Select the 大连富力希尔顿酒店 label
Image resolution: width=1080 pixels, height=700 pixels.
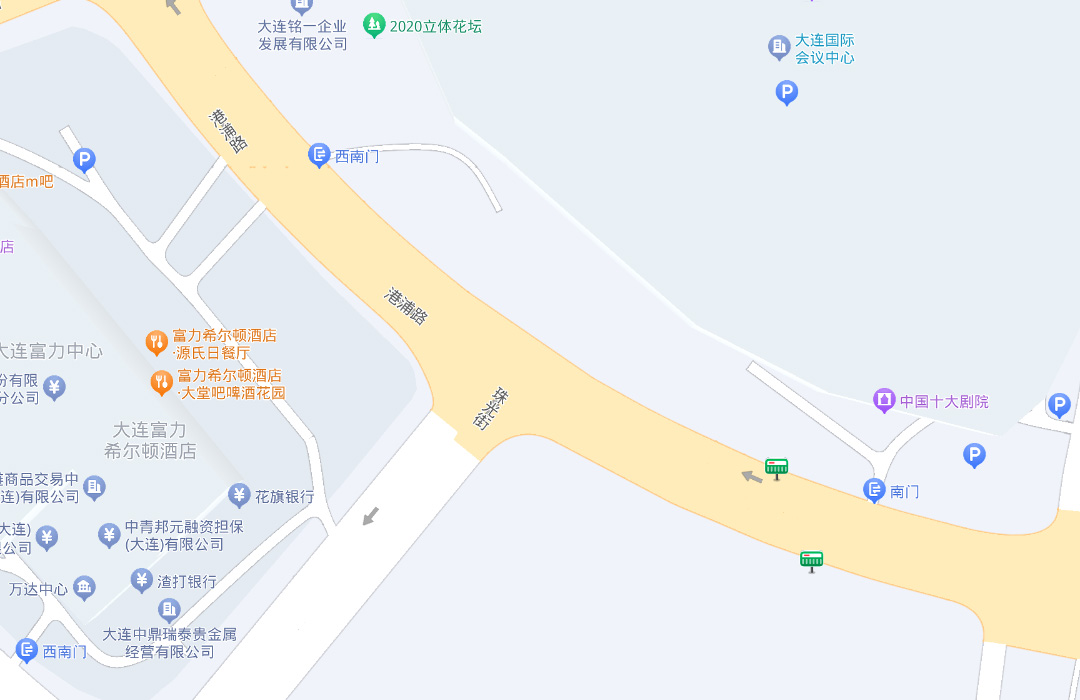click(150, 440)
